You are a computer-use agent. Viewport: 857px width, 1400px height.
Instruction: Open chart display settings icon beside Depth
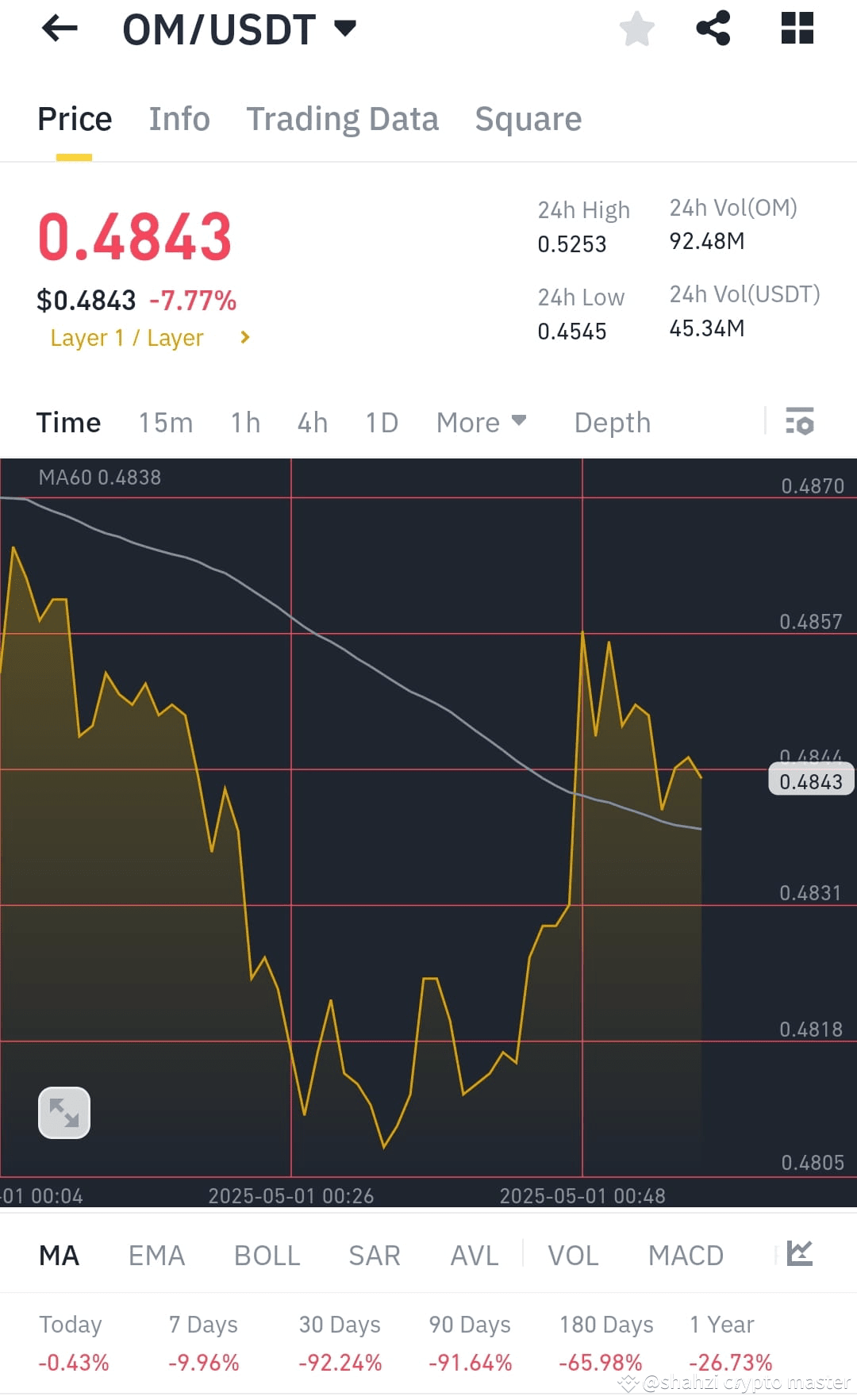pyautogui.click(x=801, y=421)
